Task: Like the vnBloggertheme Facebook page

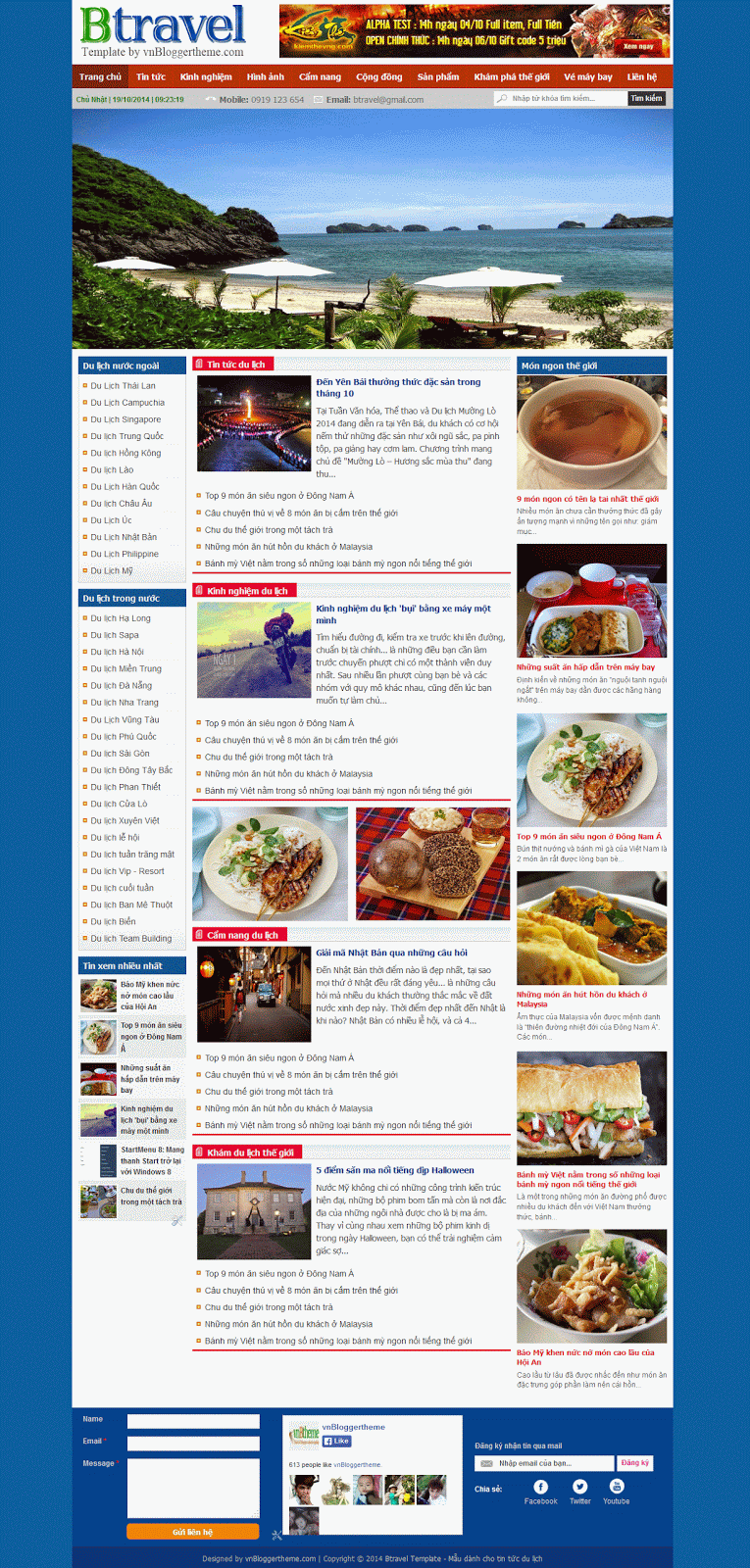Action: 336,1442
